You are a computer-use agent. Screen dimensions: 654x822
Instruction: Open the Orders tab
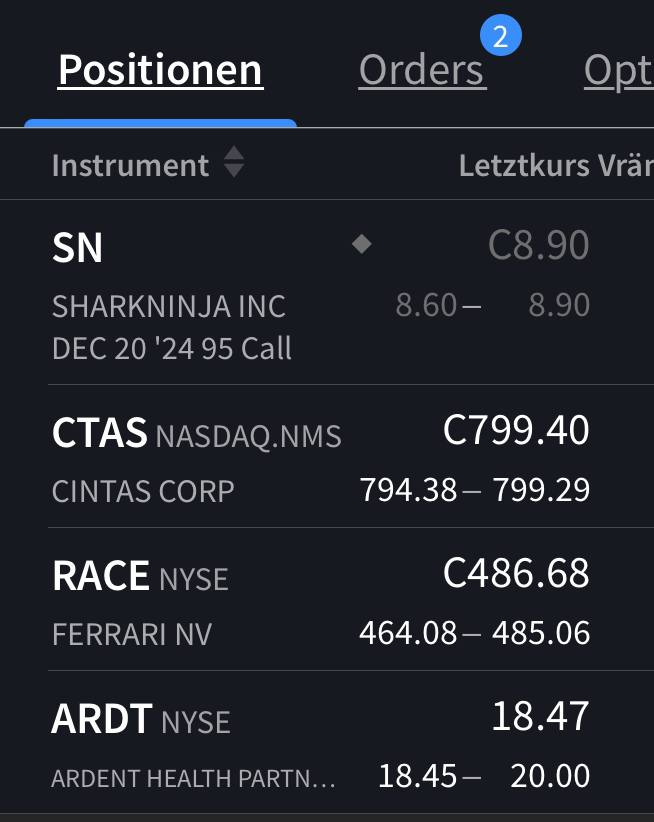click(x=422, y=71)
